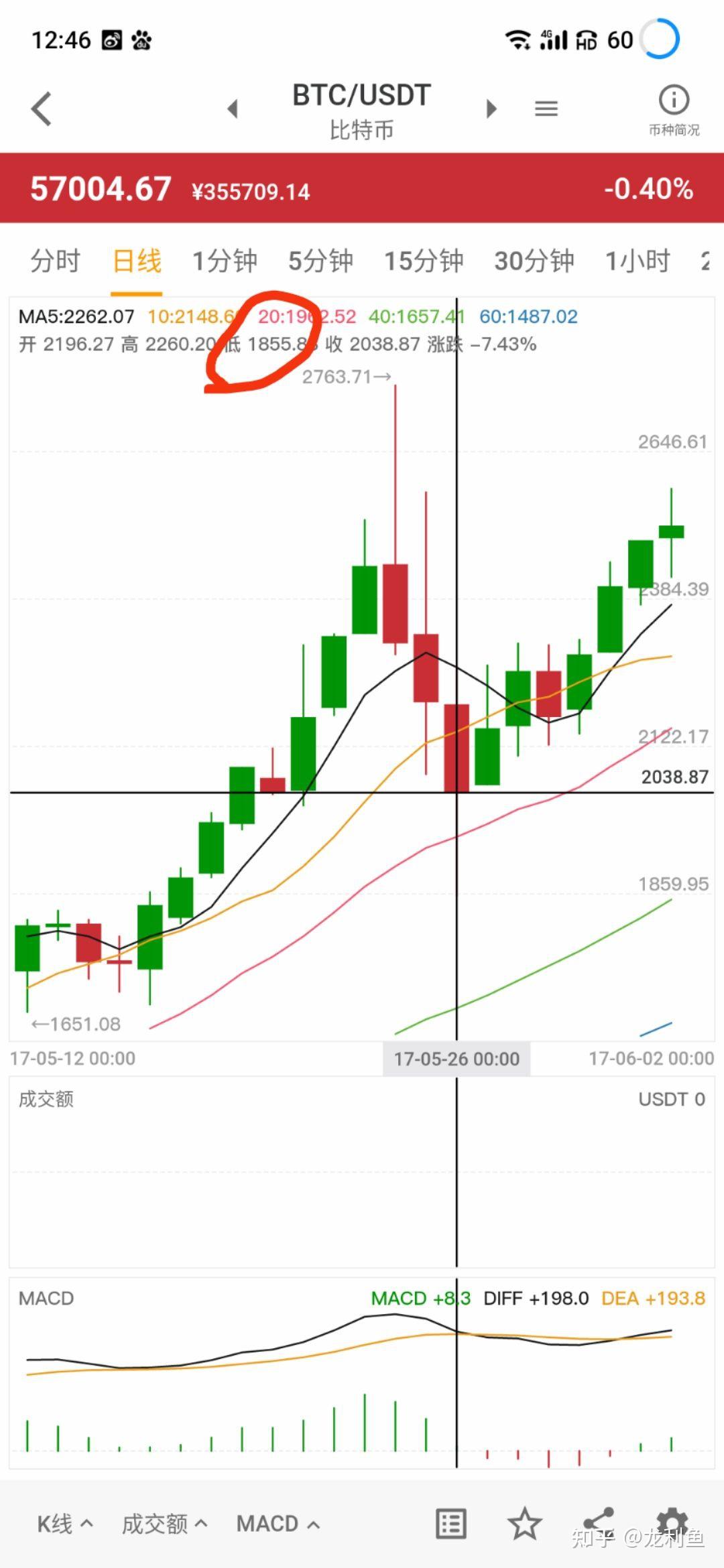This screenshot has width=724, height=1568.
Task: Switch to the 15分钟 interval
Action: click(424, 261)
